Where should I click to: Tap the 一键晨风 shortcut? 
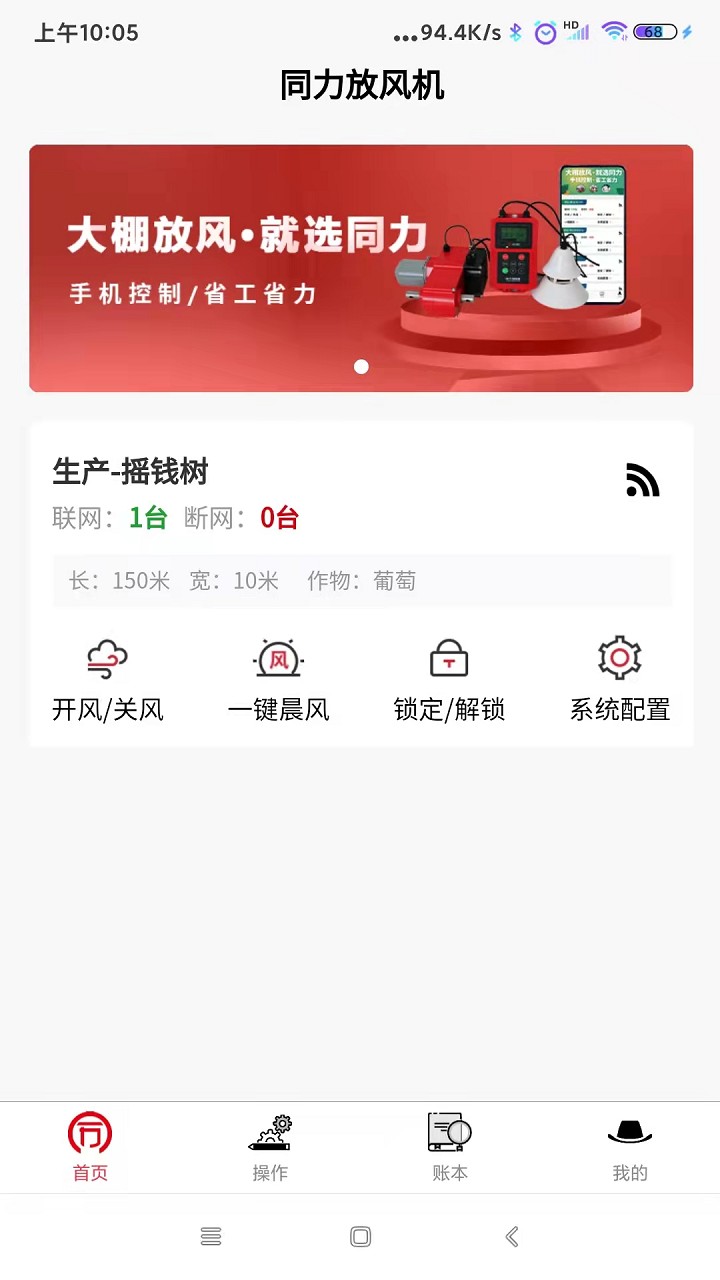pyautogui.click(x=278, y=680)
